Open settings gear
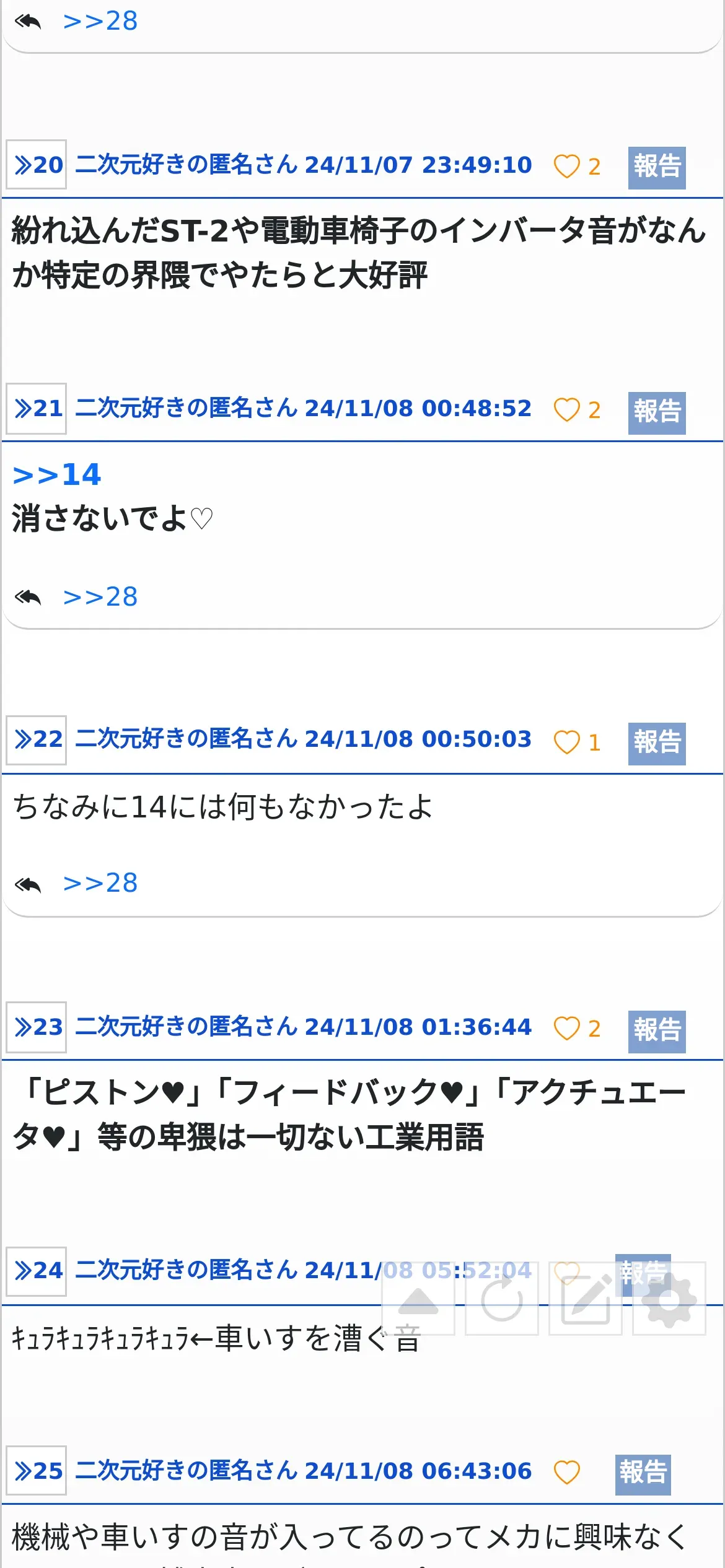The image size is (725, 1568). coord(669,1298)
